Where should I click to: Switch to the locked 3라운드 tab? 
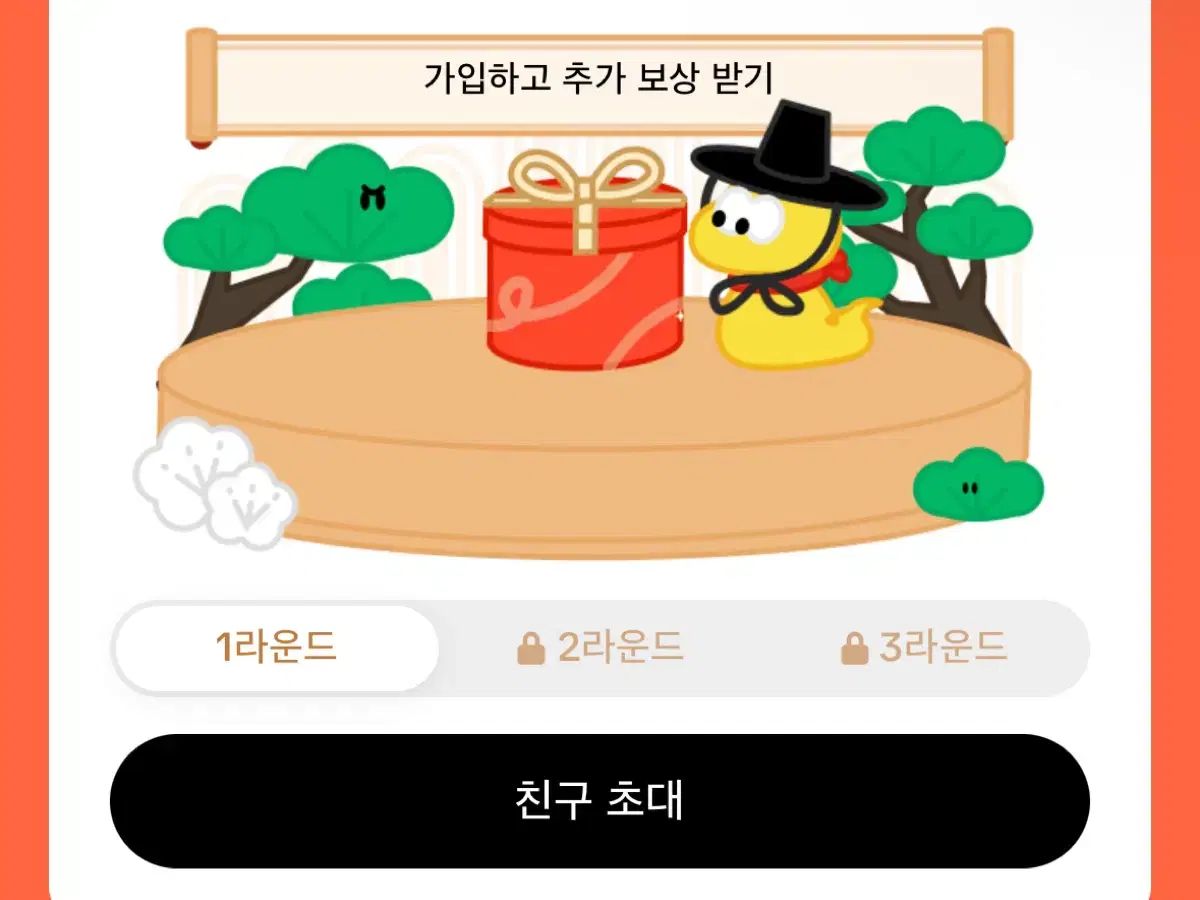point(923,648)
